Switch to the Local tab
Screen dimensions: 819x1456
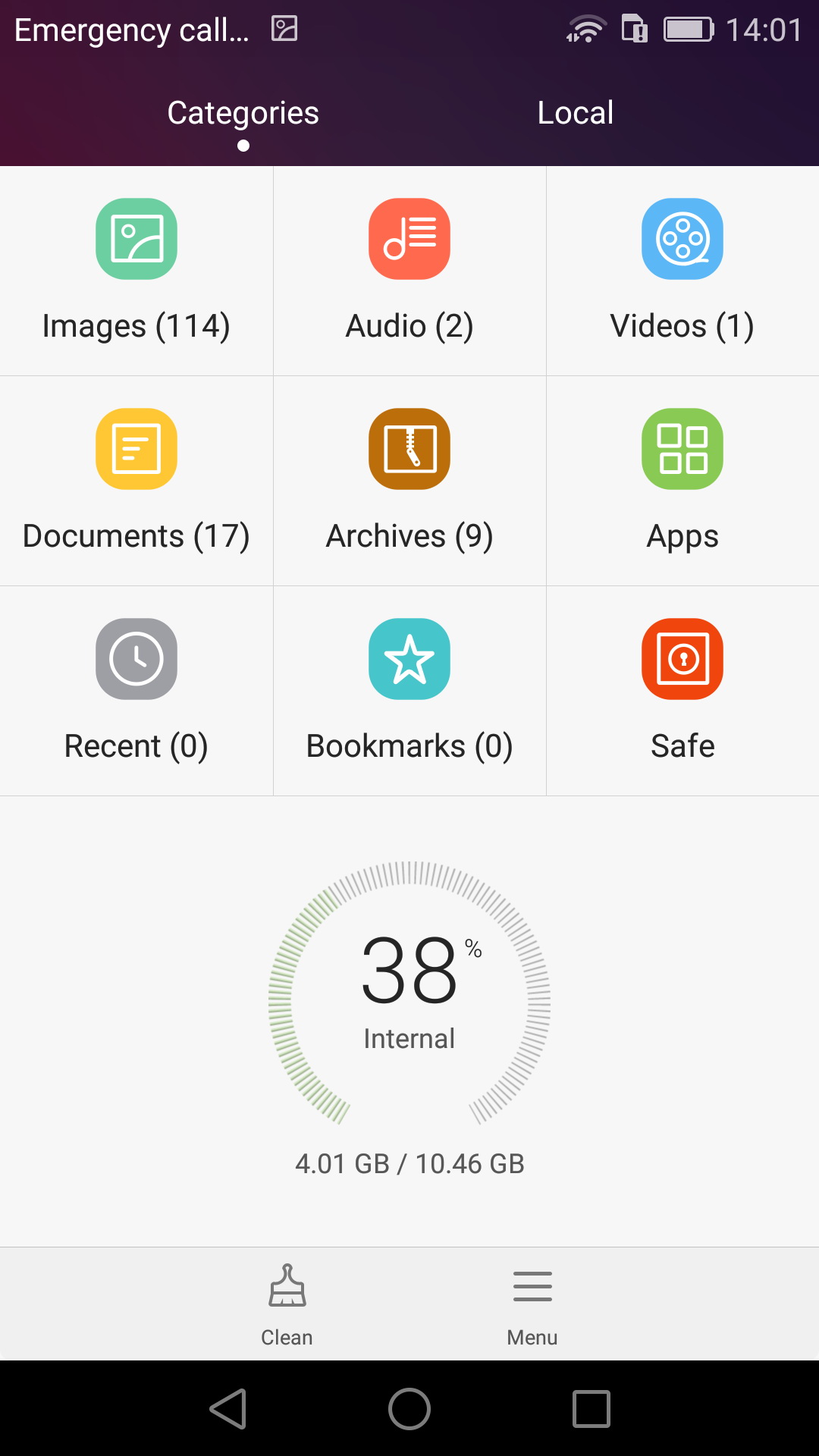pyautogui.click(x=575, y=113)
